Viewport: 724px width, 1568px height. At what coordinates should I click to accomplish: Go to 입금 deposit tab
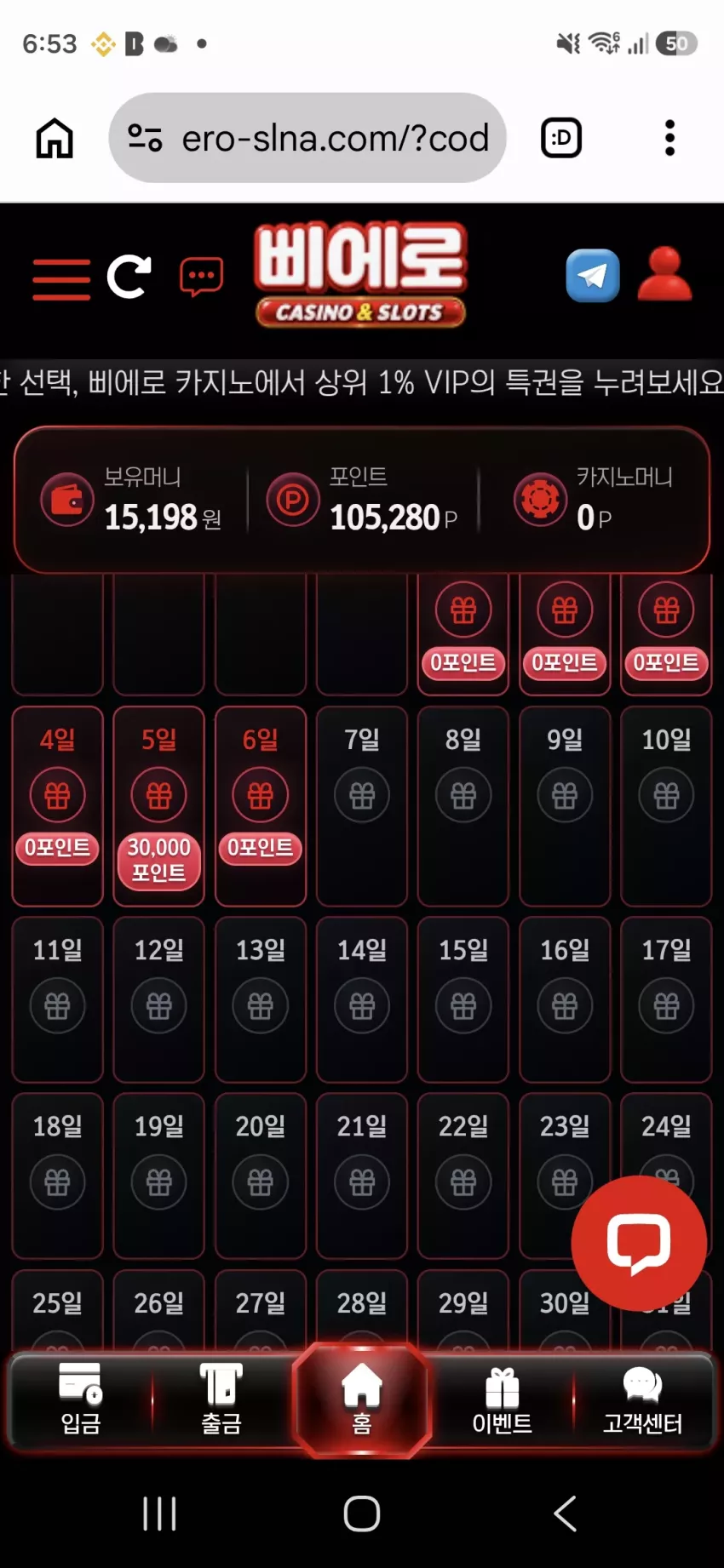point(81,1399)
